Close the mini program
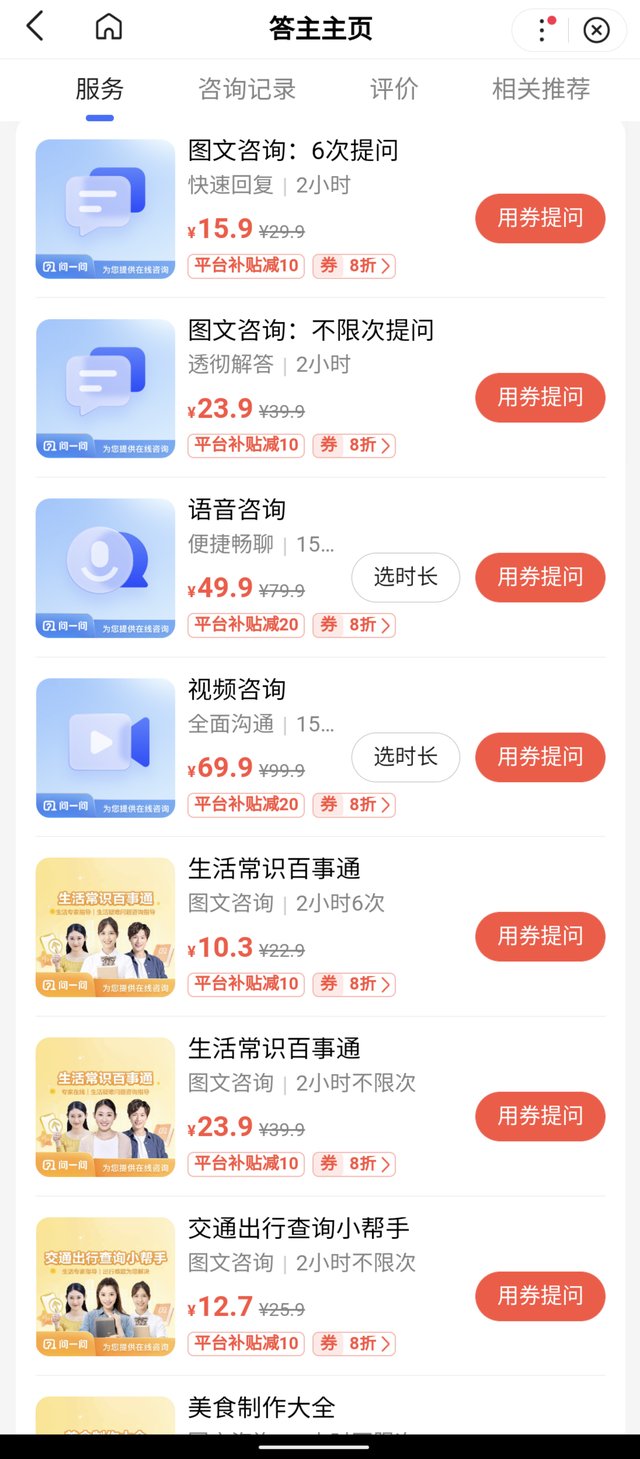This screenshot has width=640, height=1459. coord(596,30)
